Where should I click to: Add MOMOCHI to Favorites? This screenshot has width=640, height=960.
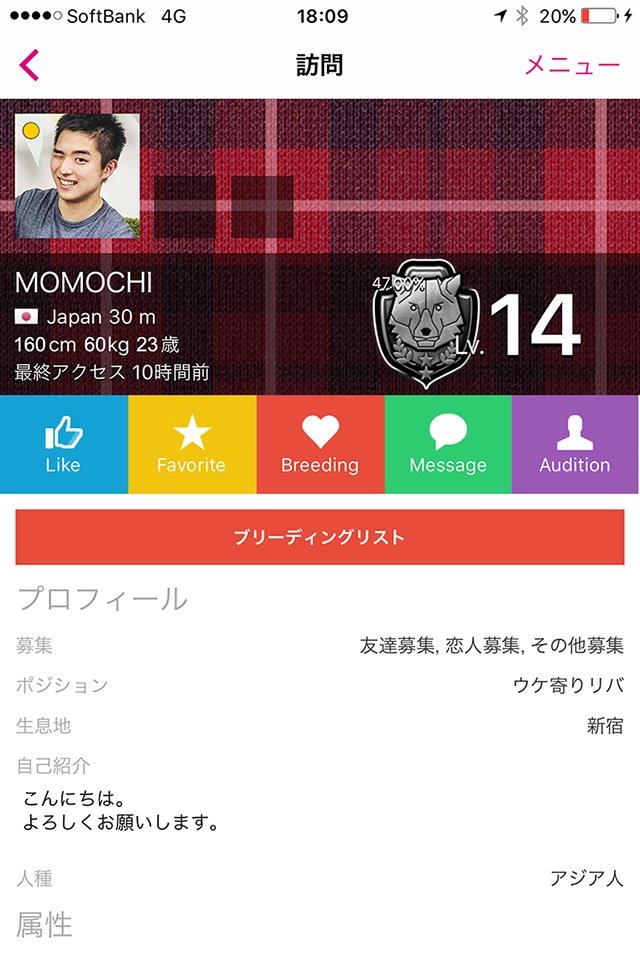(x=191, y=445)
